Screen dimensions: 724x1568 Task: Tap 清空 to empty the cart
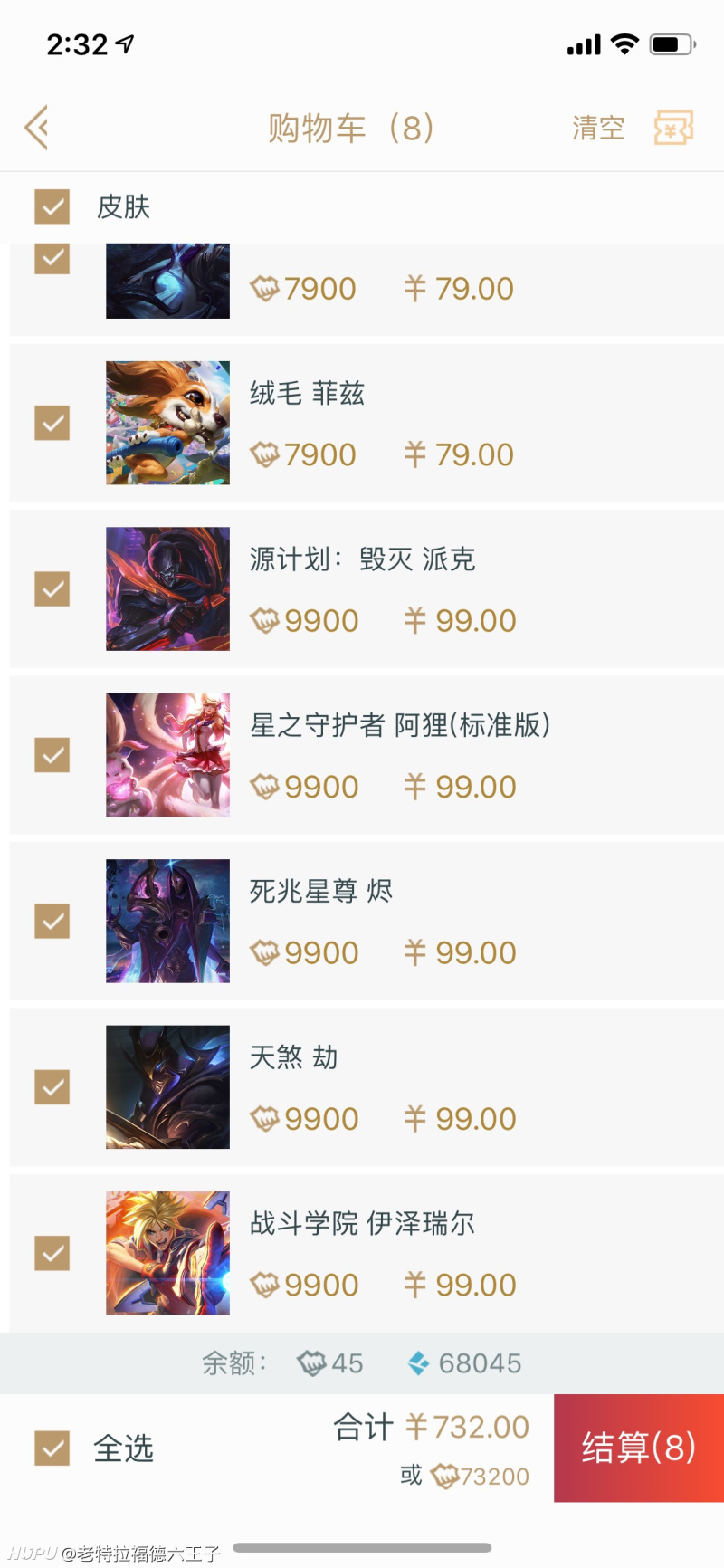point(598,128)
